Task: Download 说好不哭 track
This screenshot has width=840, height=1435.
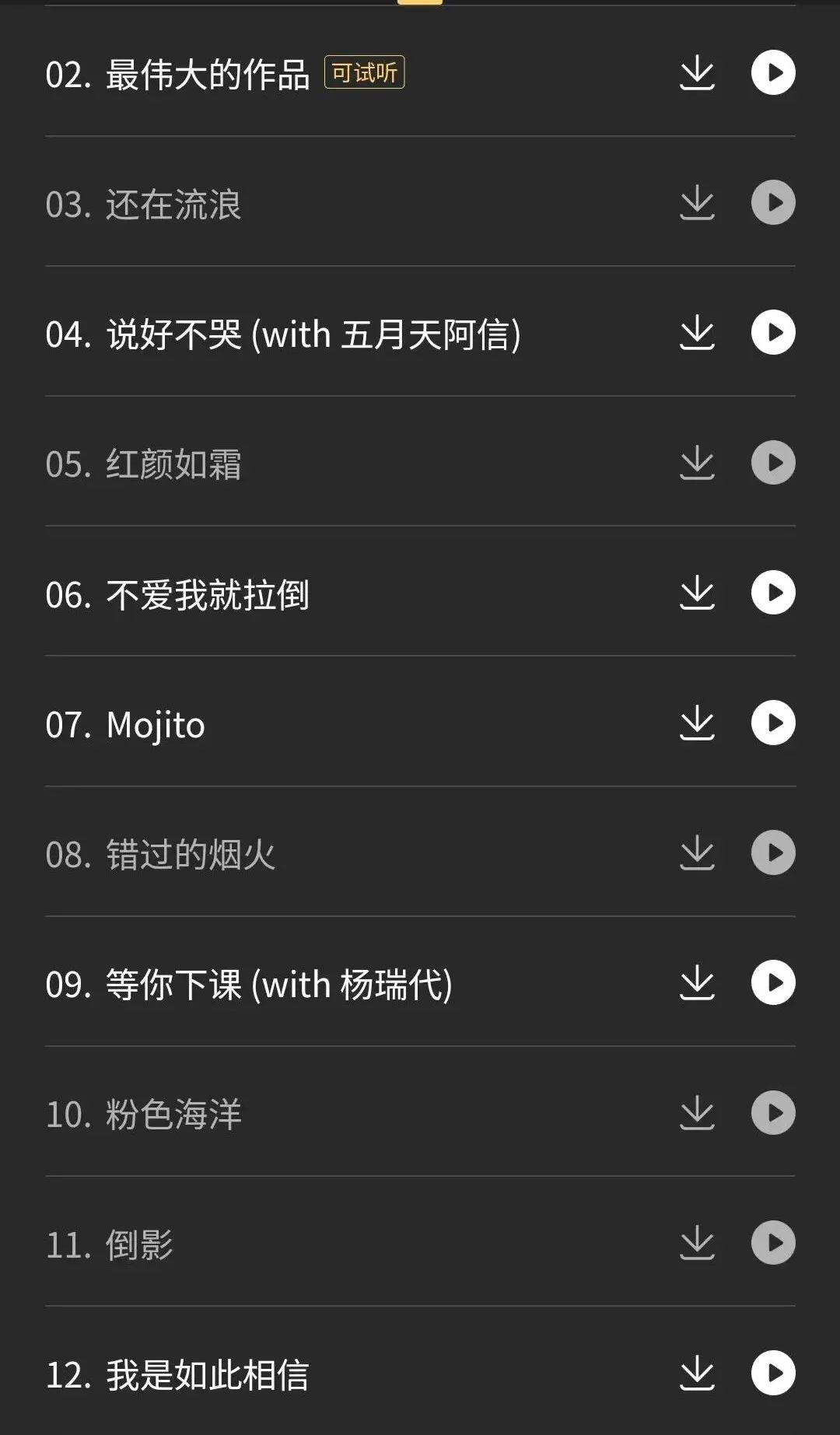Action: (697, 333)
